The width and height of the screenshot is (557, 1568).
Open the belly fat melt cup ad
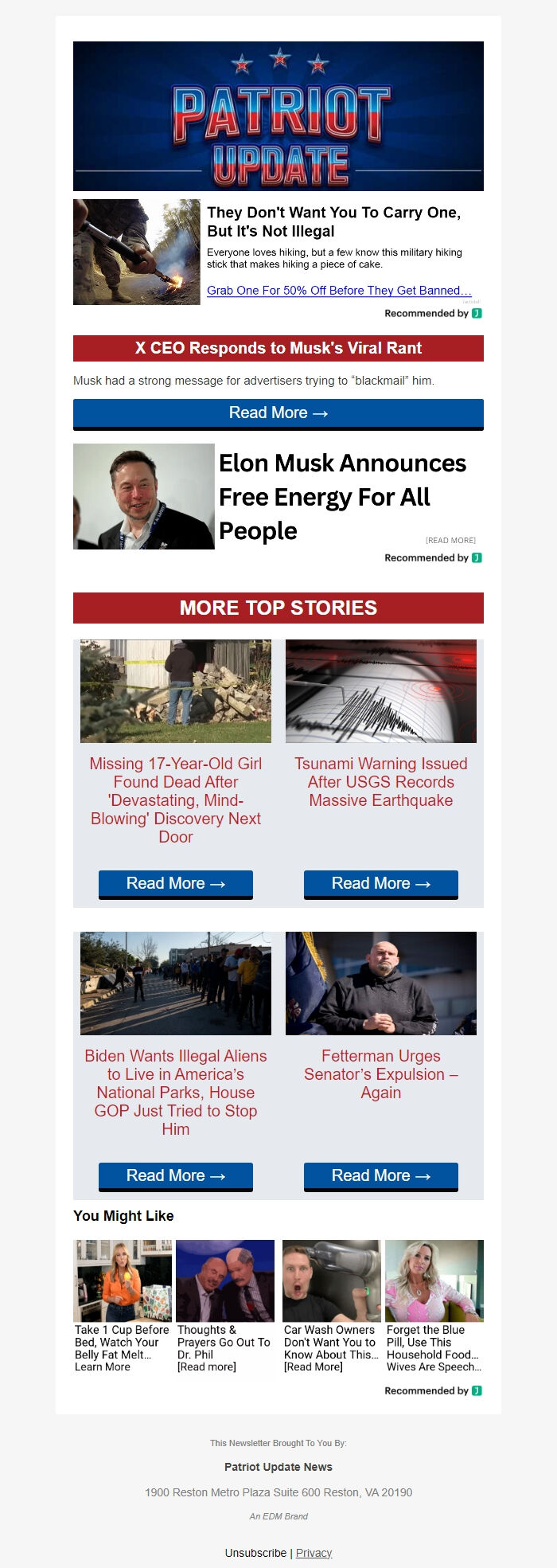click(123, 1306)
